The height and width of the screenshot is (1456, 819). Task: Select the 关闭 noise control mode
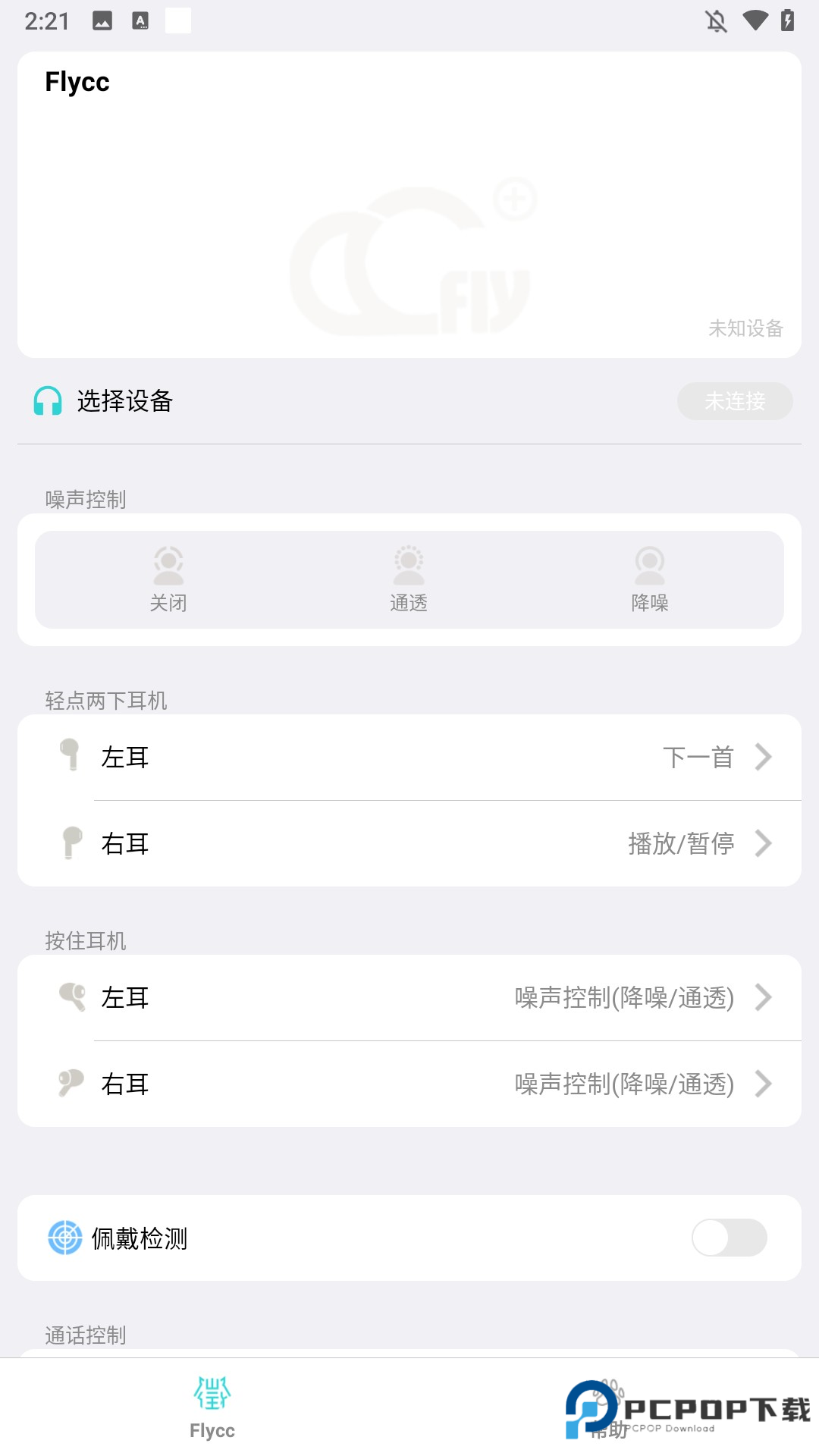point(168,579)
